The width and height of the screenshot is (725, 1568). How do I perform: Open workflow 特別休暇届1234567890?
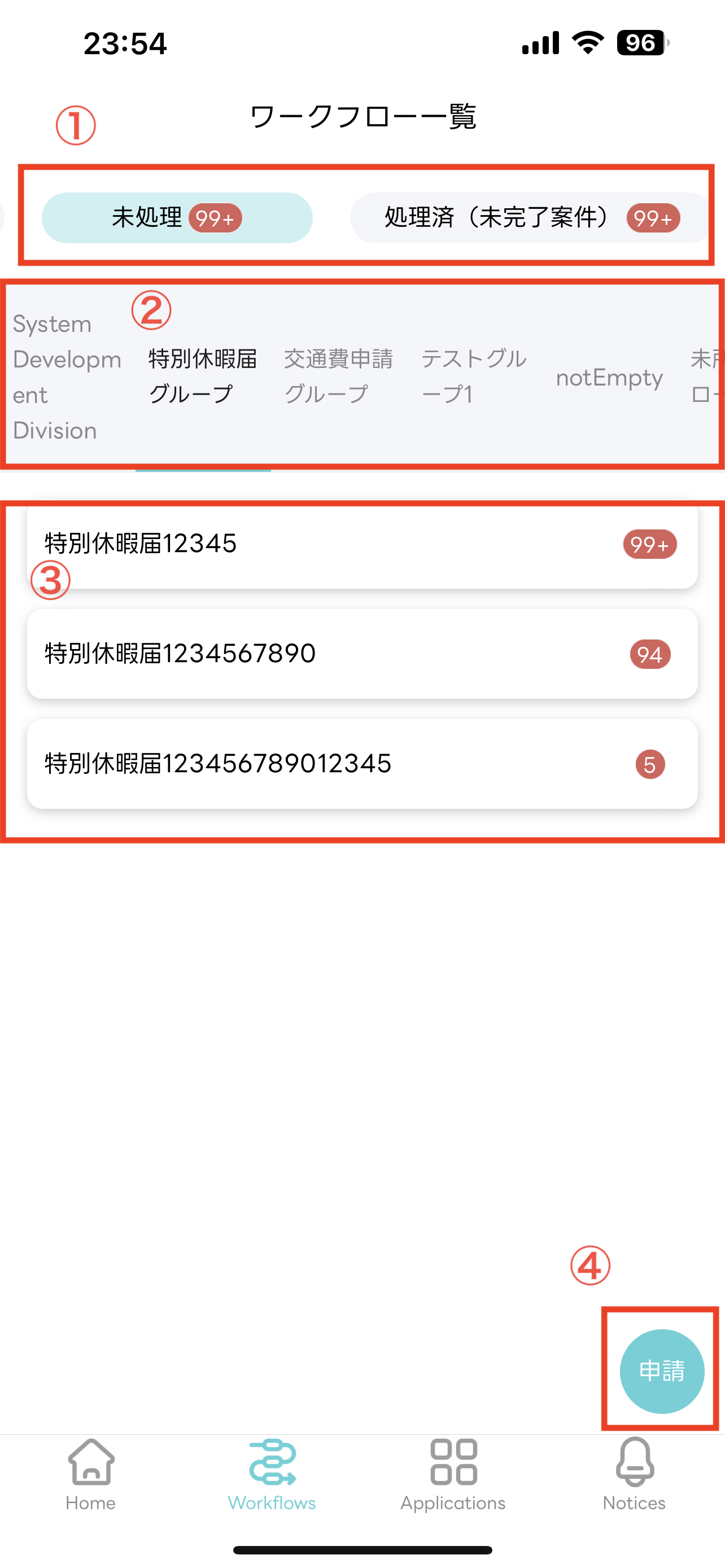[362, 654]
